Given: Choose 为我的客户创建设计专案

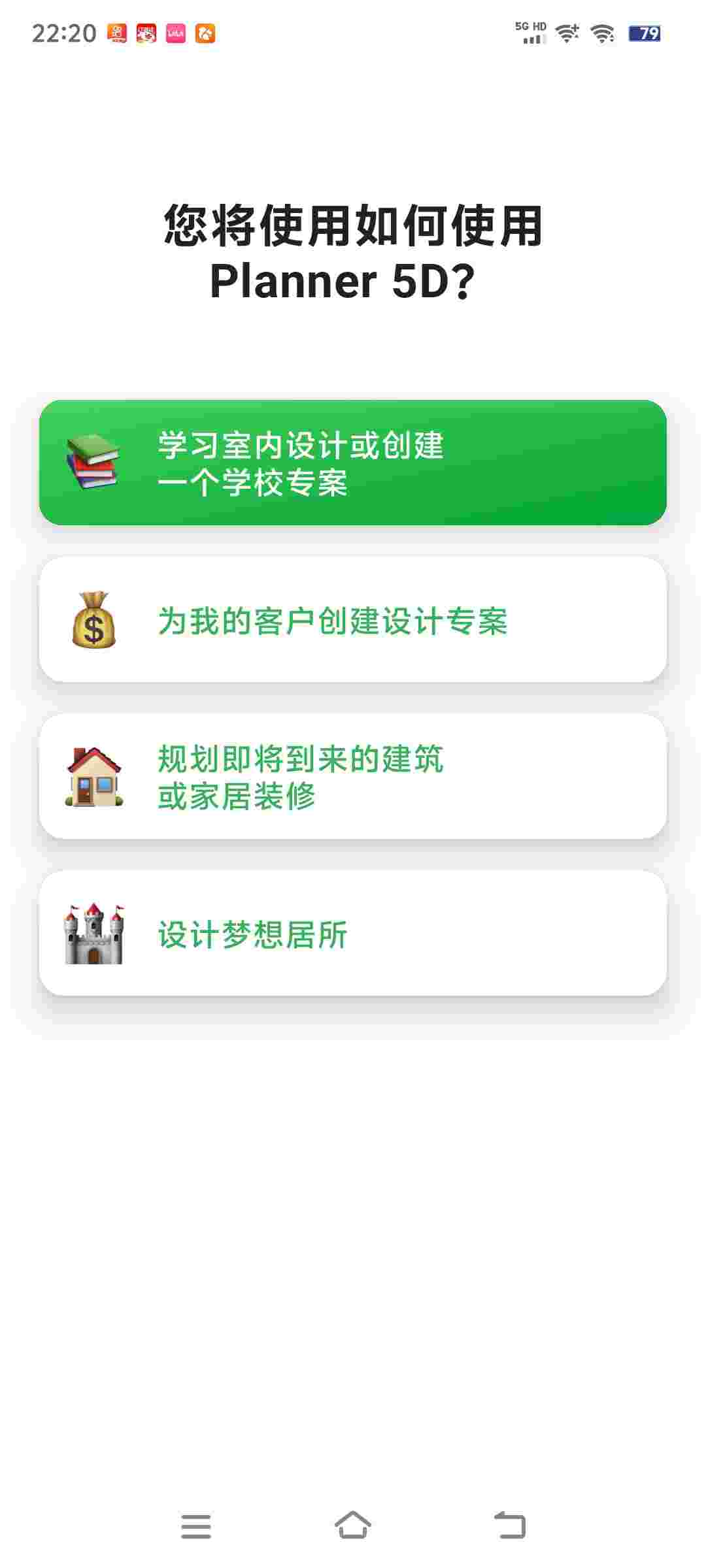Looking at the screenshot, I should coord(353,619).
